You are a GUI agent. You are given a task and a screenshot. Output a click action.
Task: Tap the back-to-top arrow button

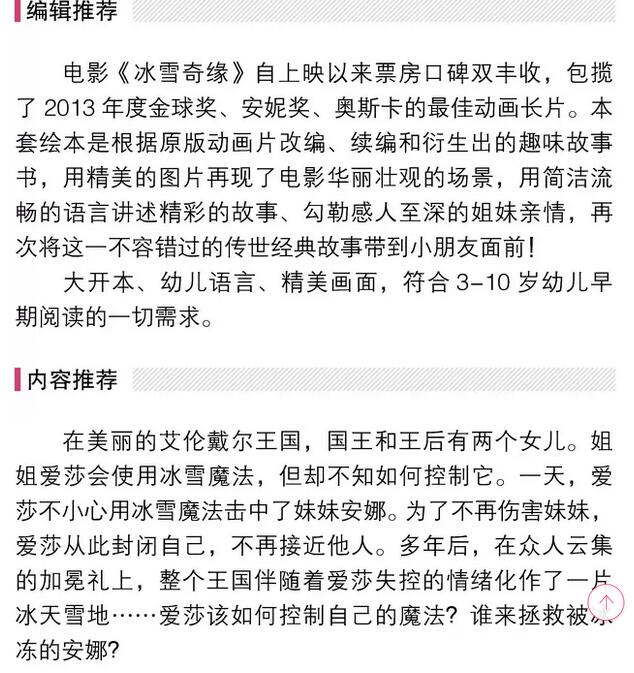pos(605,602)
